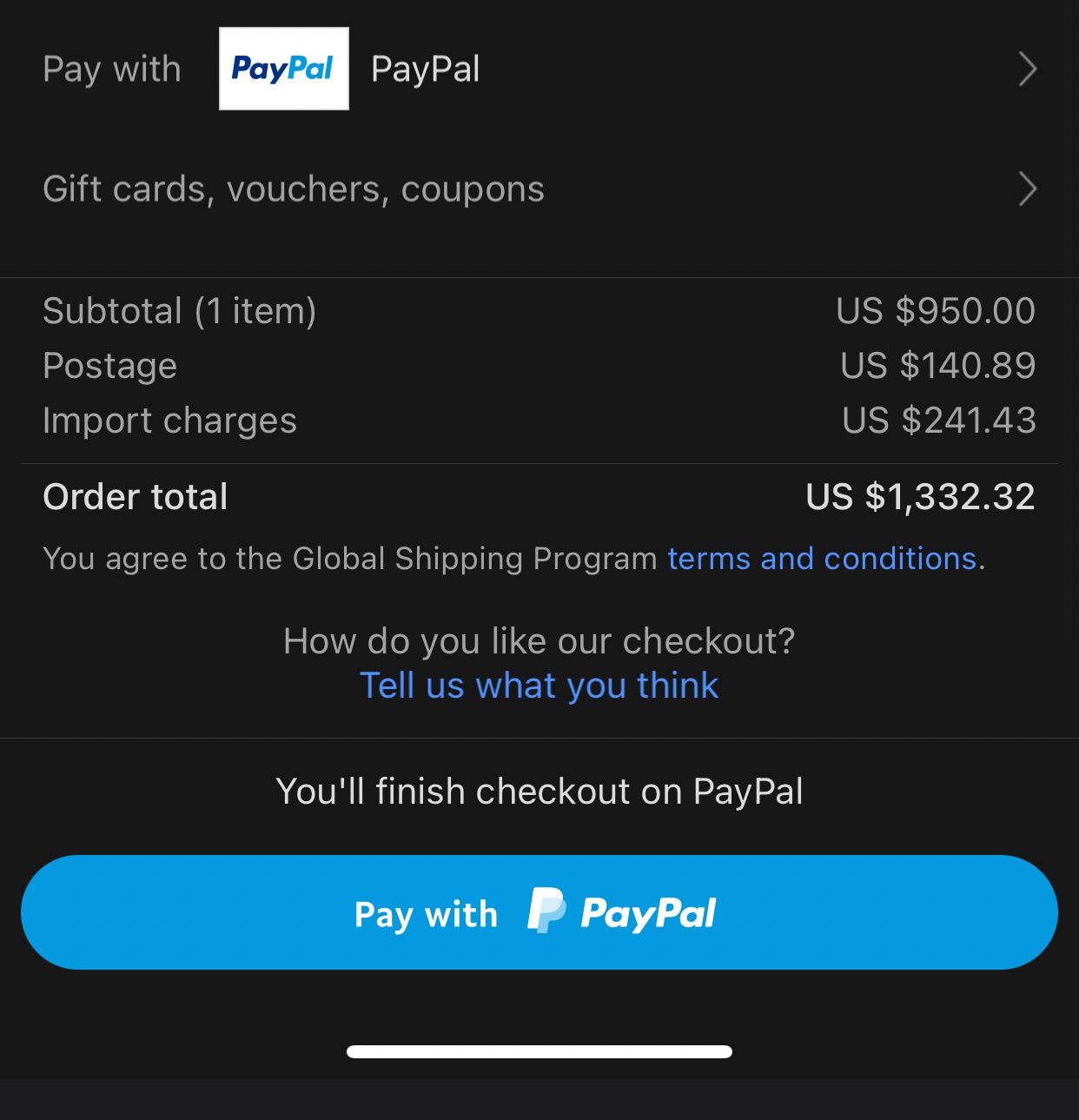Click the 'How do you like our checkout?' prompt

[x=539, y=640]
